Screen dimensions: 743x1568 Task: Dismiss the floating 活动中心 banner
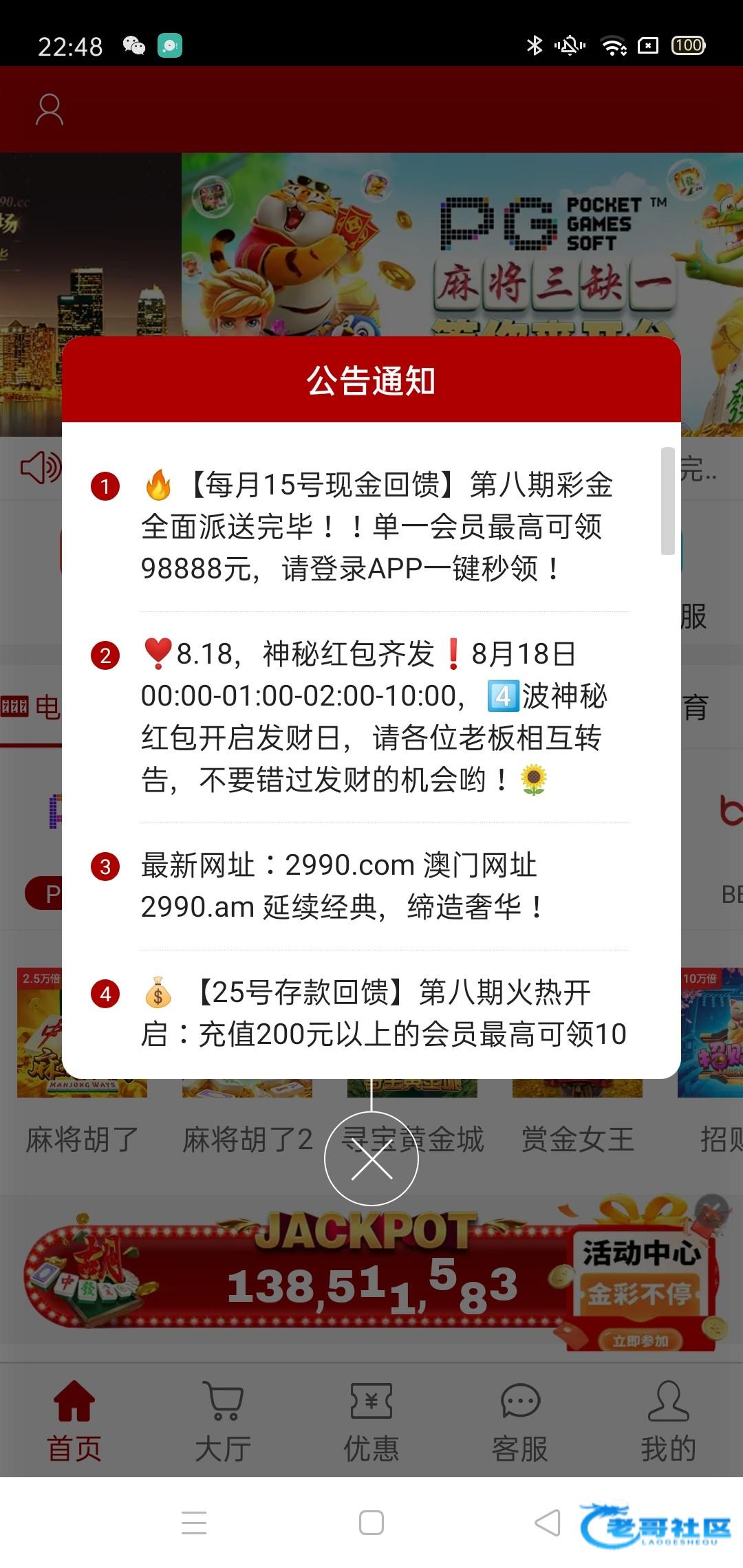(x=712, y=1208)
